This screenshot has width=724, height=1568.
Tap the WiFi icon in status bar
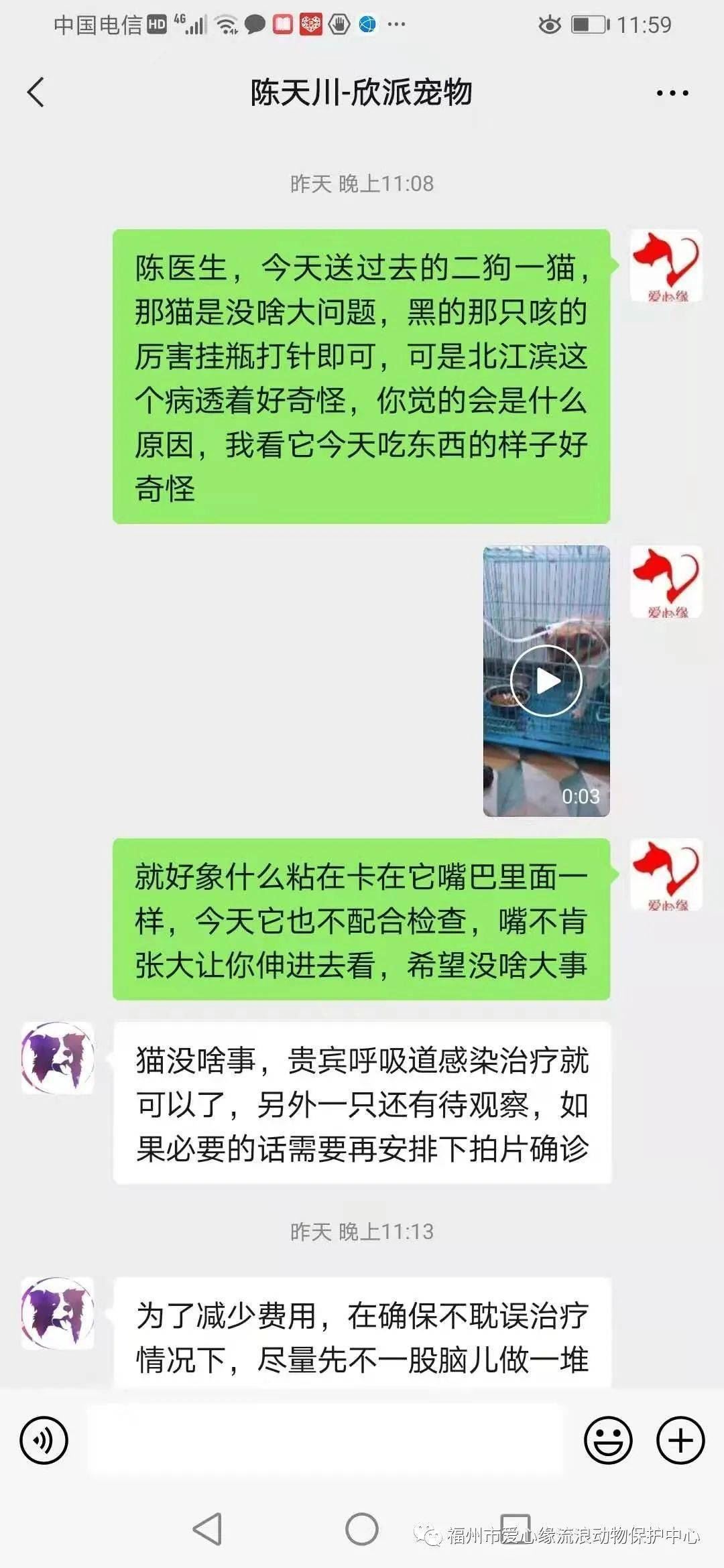tap(225, 25)
